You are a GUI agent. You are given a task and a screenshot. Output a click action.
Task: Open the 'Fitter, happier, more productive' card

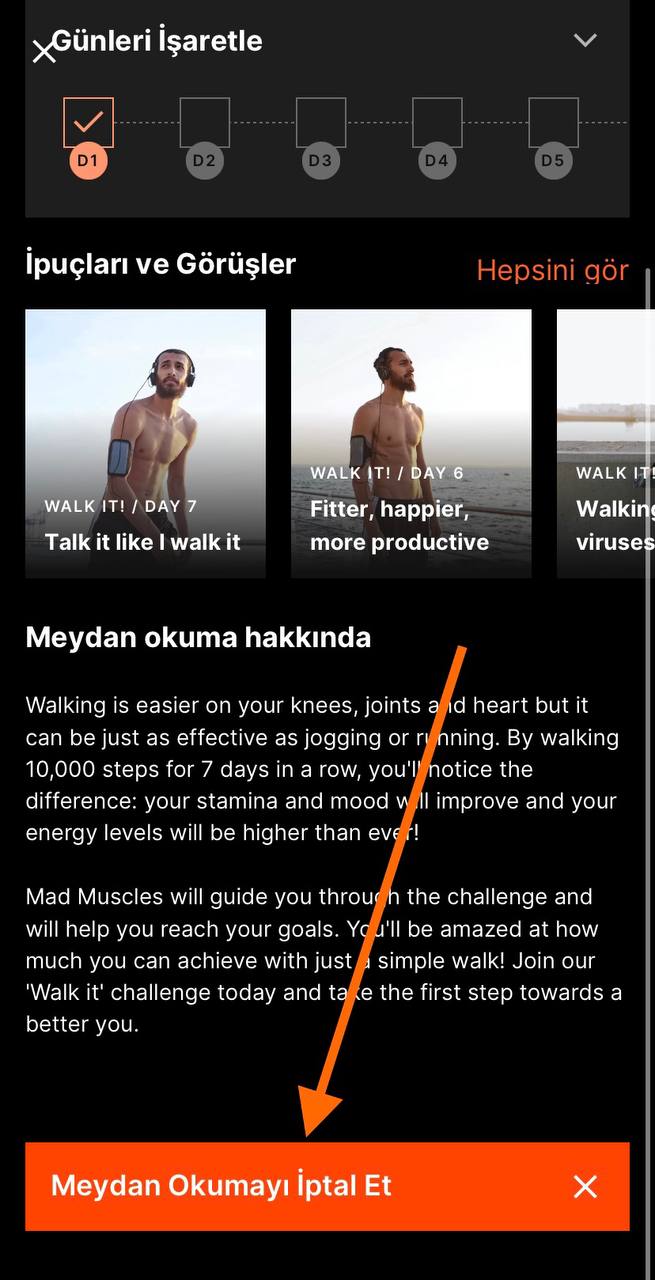[x=411, y=443]
